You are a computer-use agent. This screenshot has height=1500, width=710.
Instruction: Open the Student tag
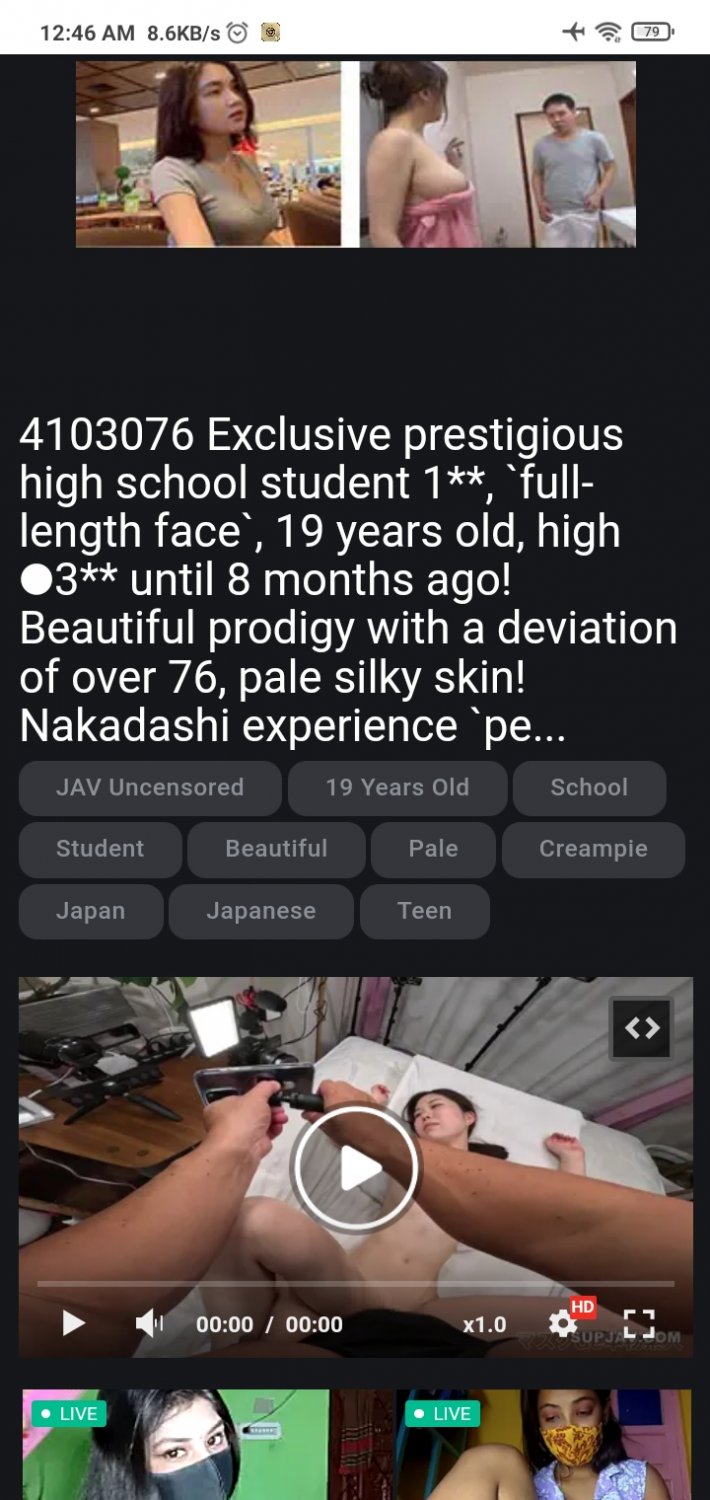coord(100,849)
